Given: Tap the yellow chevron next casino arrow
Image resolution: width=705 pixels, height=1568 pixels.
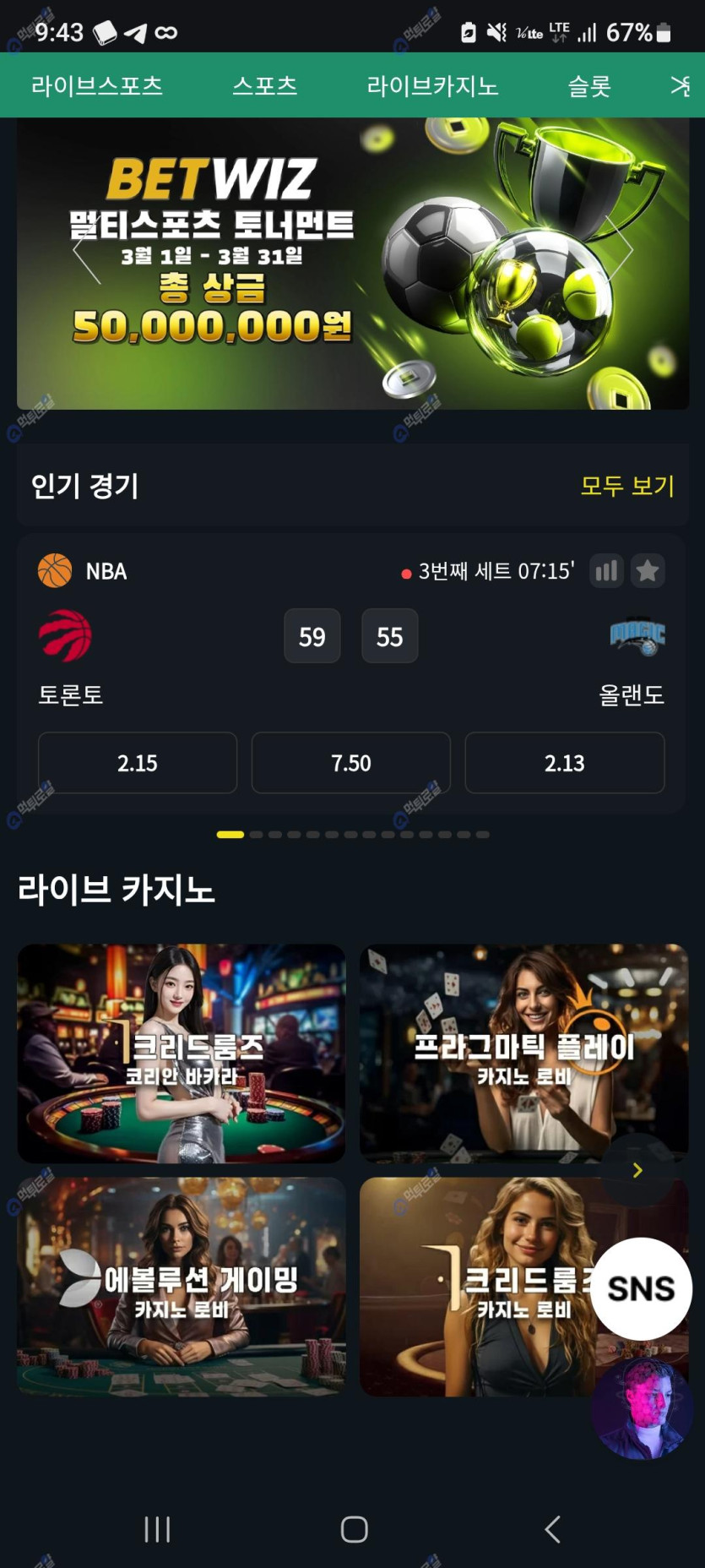Looking at the screenshot, I should point(637,1170).
